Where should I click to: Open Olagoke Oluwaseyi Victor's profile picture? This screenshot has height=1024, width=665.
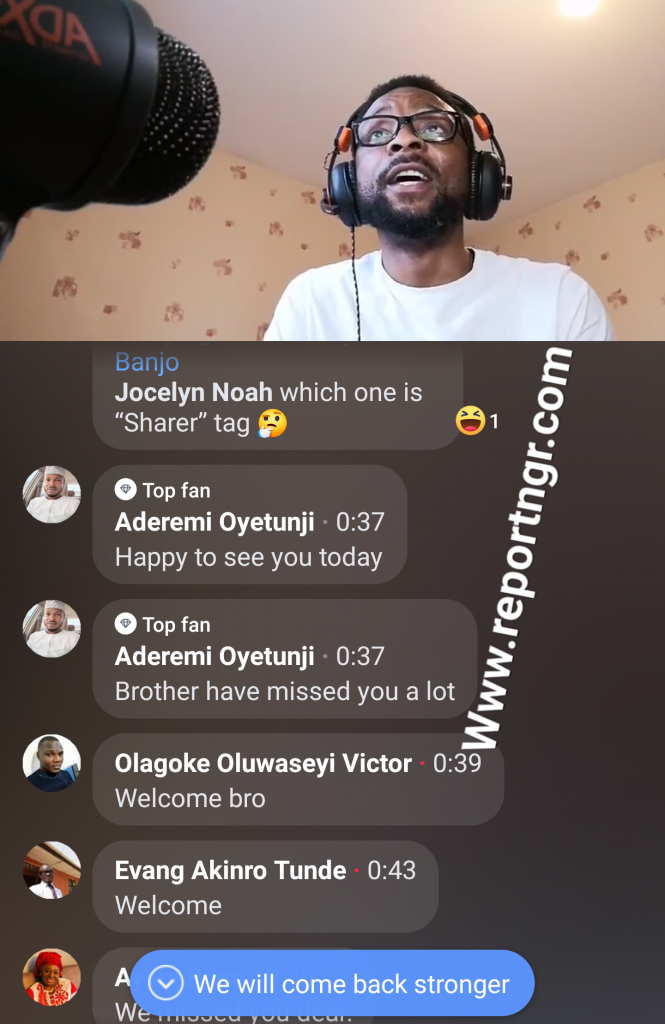point(52,763)
